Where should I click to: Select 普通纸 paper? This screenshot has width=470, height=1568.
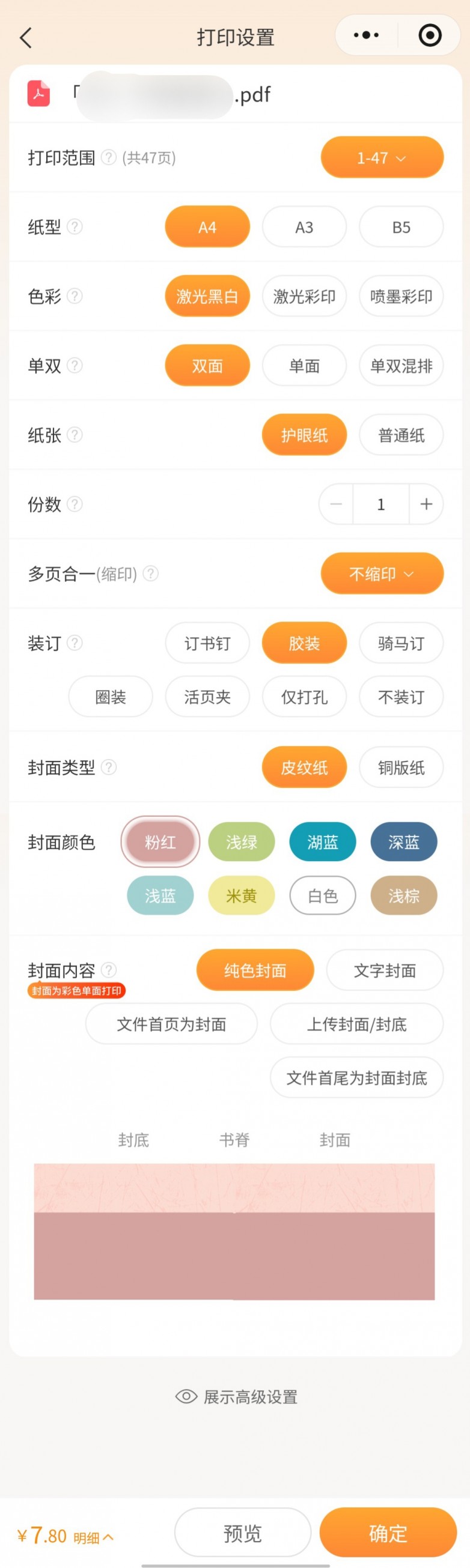coord(401,435)
